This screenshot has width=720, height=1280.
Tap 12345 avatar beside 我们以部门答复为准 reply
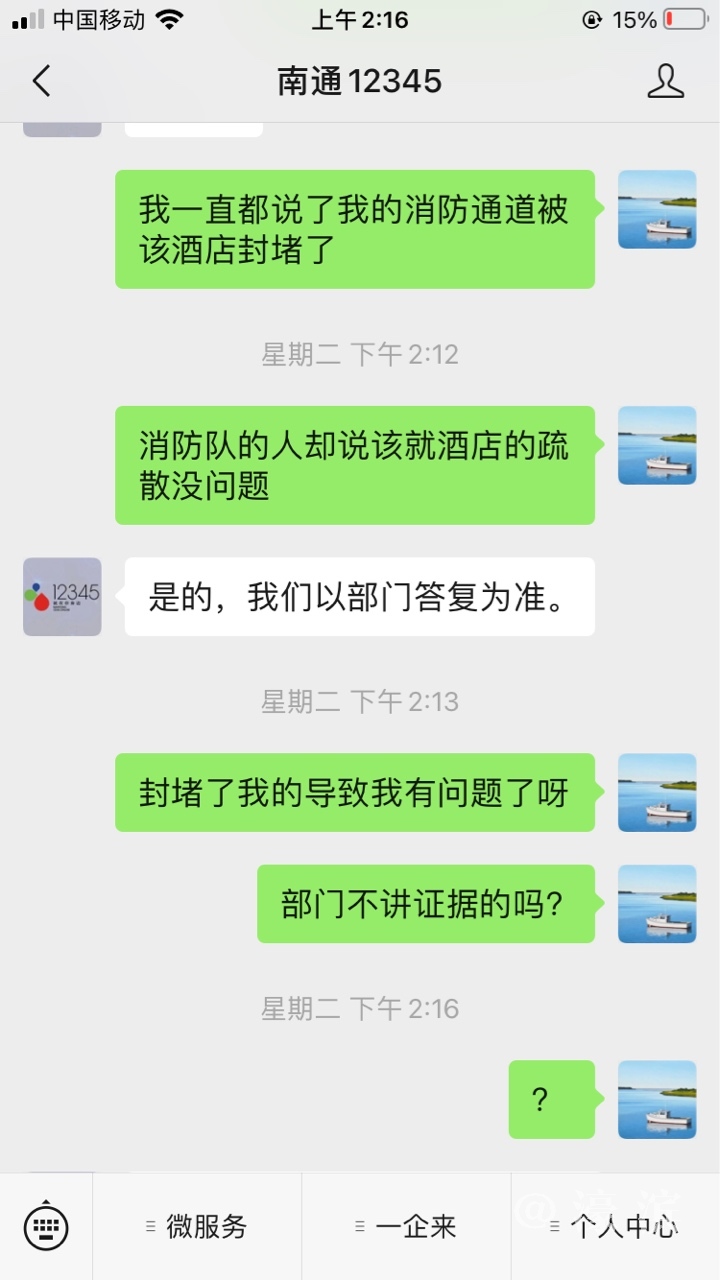click(62, 597)
